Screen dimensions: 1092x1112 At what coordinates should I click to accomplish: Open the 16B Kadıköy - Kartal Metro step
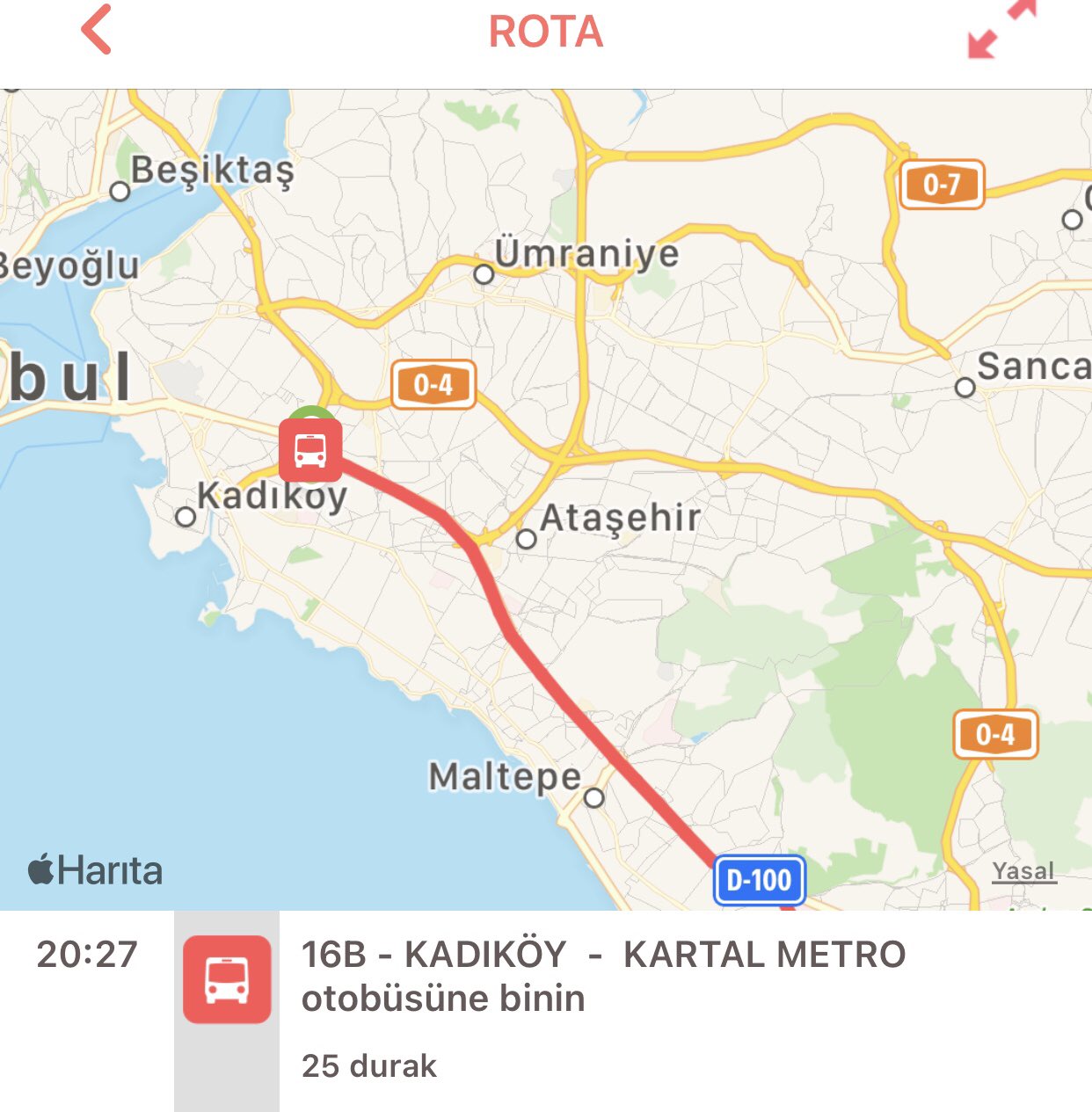(603, 976)
